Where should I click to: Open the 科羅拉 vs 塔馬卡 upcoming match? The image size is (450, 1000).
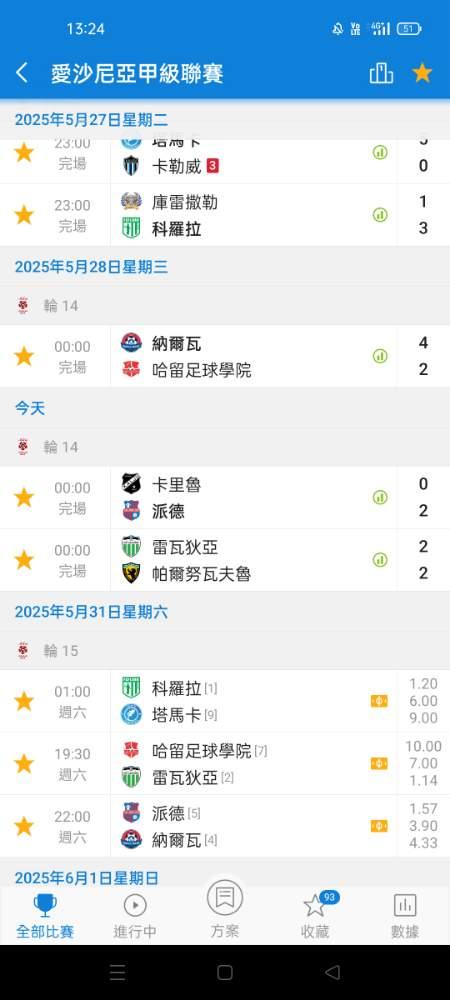click(x=225, y=701)
